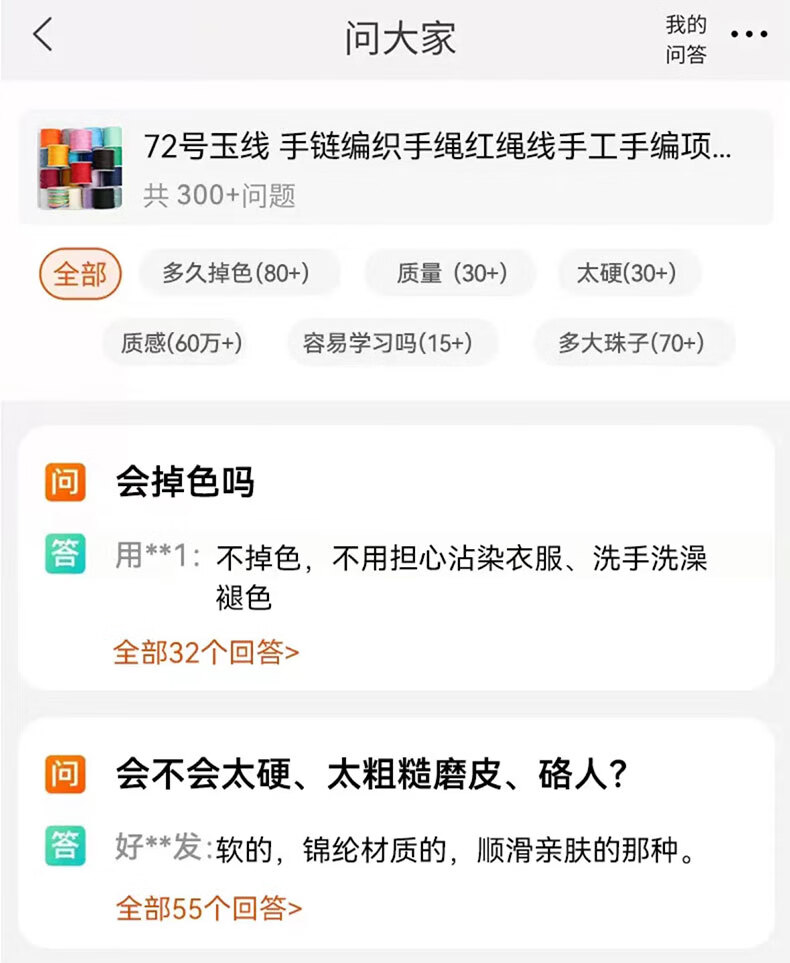The width and height of the screenshot is (790, 963).
Task: Filter by 太硬(30+)
Action: 626,273
